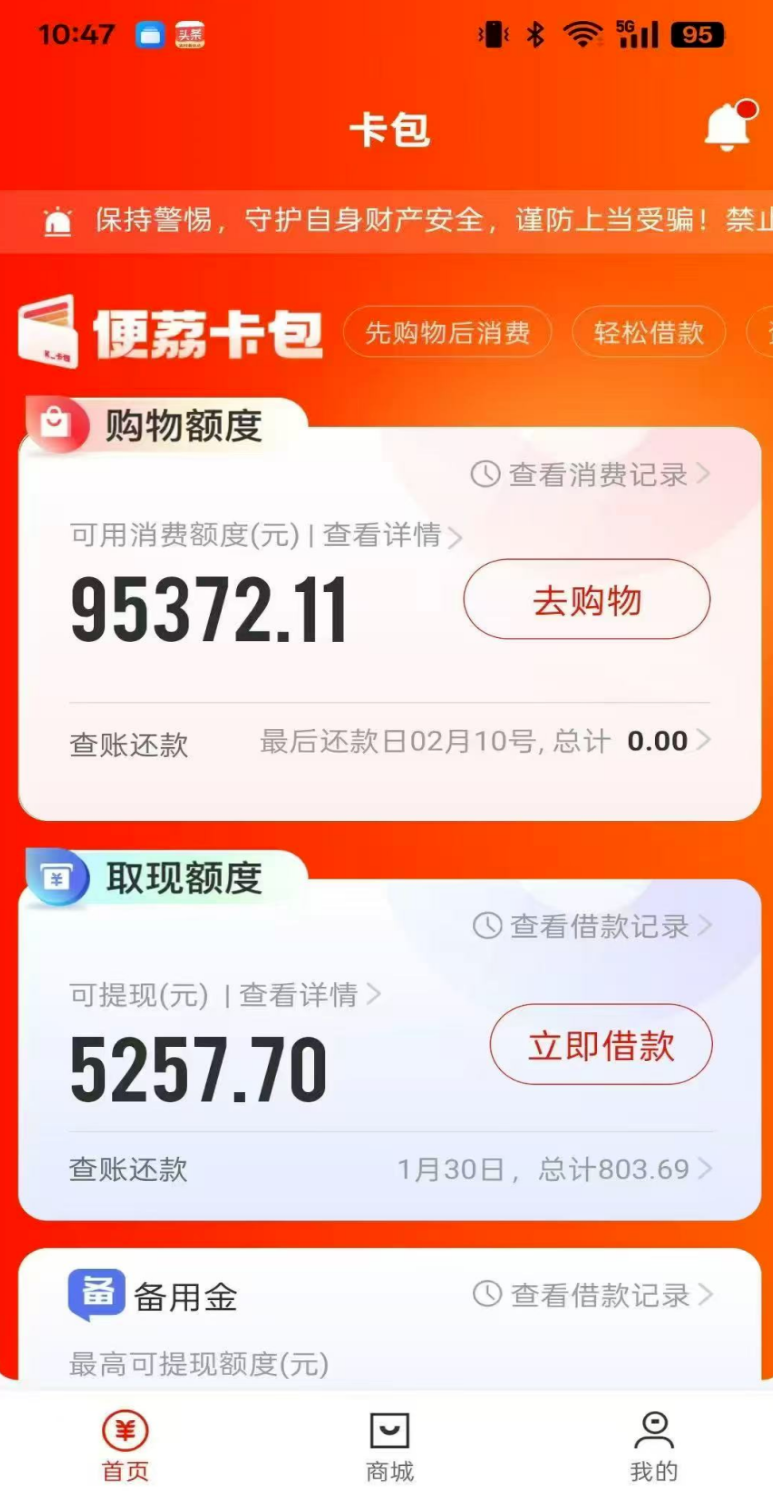The height and width of the screenshot is (1499, 773).
Task: Open 查看借款记录 under 取现额度
Action: click(592, 926)
